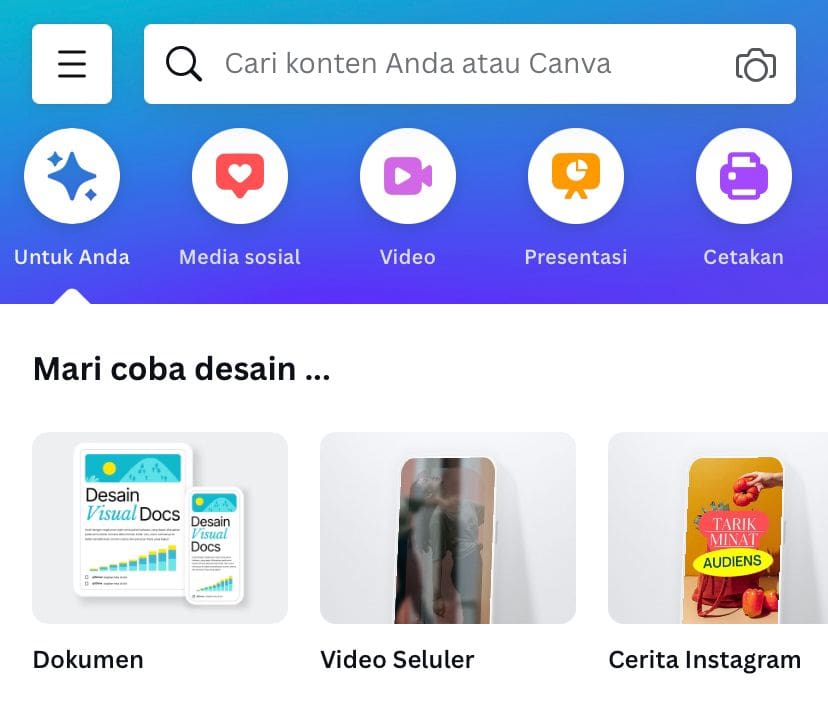Open the Presentasi category
Screen dimensions: 828x728
(x=576, y=177)
